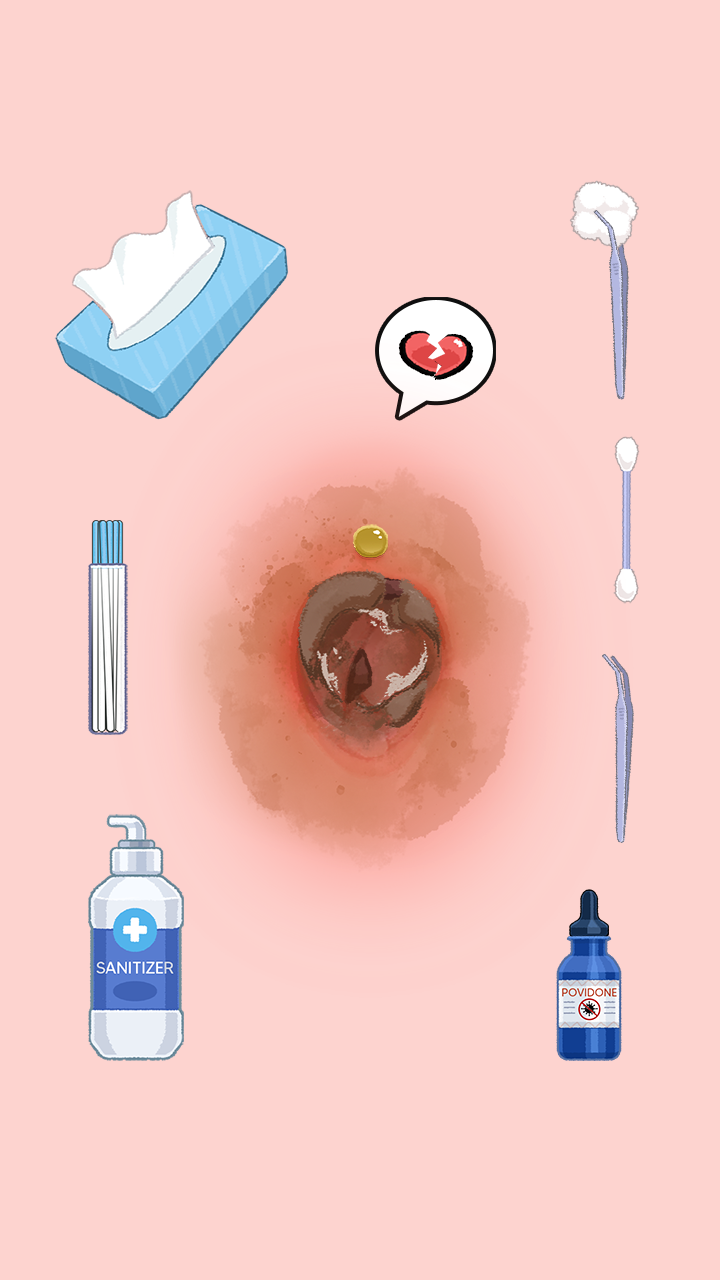Choose the double-ended cotton swab
Screen dimensions: 720x1280
point(627,520)
